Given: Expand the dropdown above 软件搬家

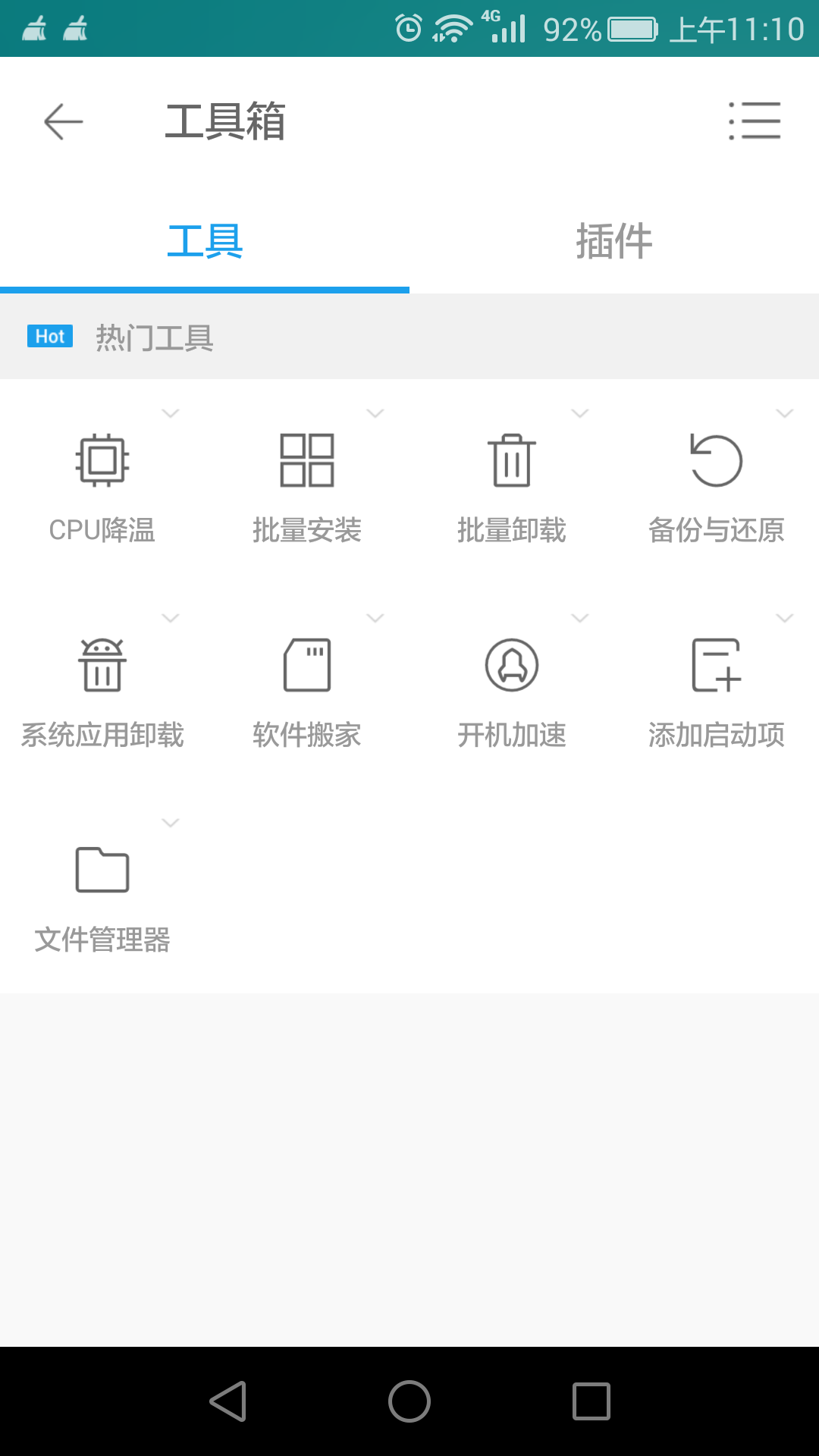Looking at the screenshot, I should (375, 618).
